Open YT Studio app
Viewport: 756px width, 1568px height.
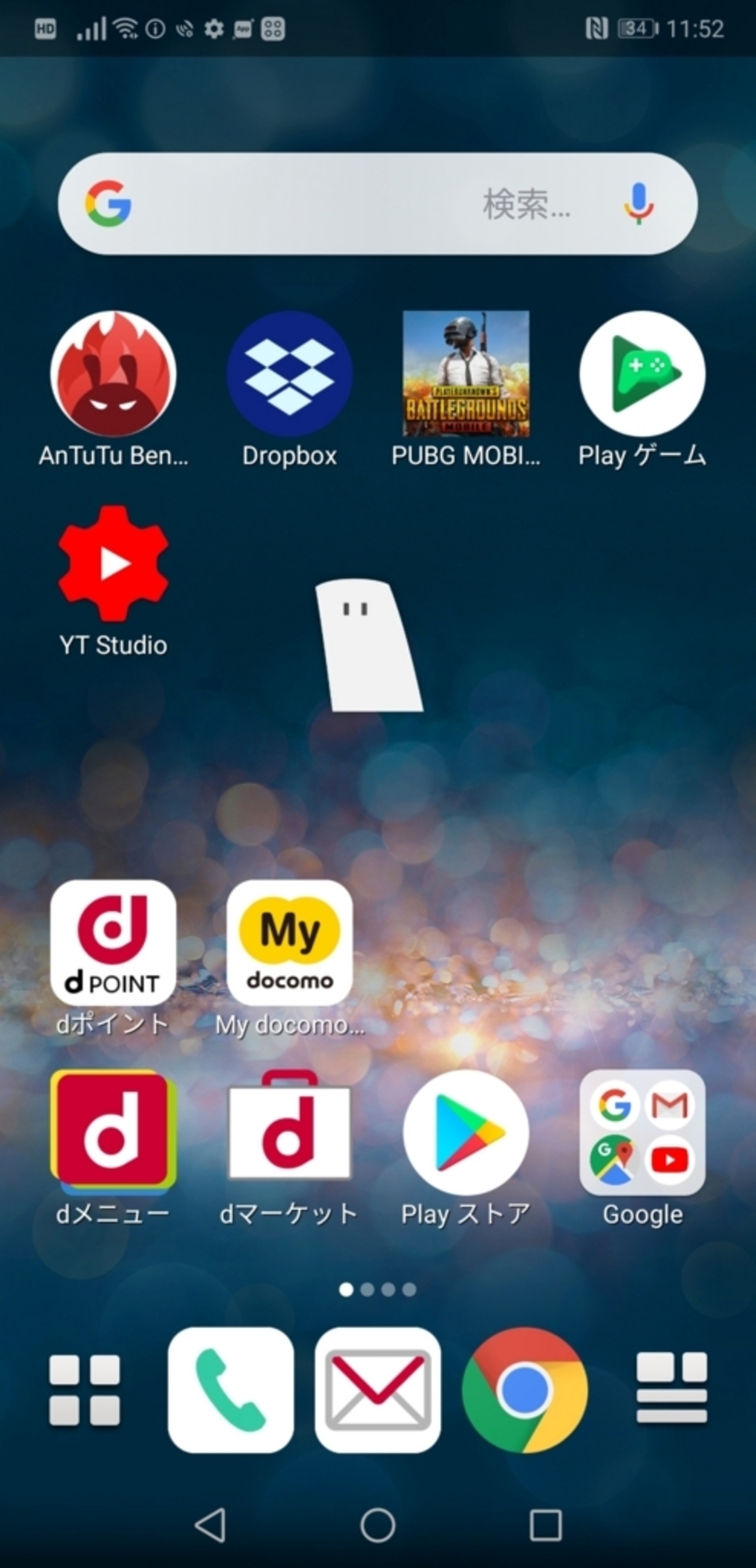pos(113,564)
